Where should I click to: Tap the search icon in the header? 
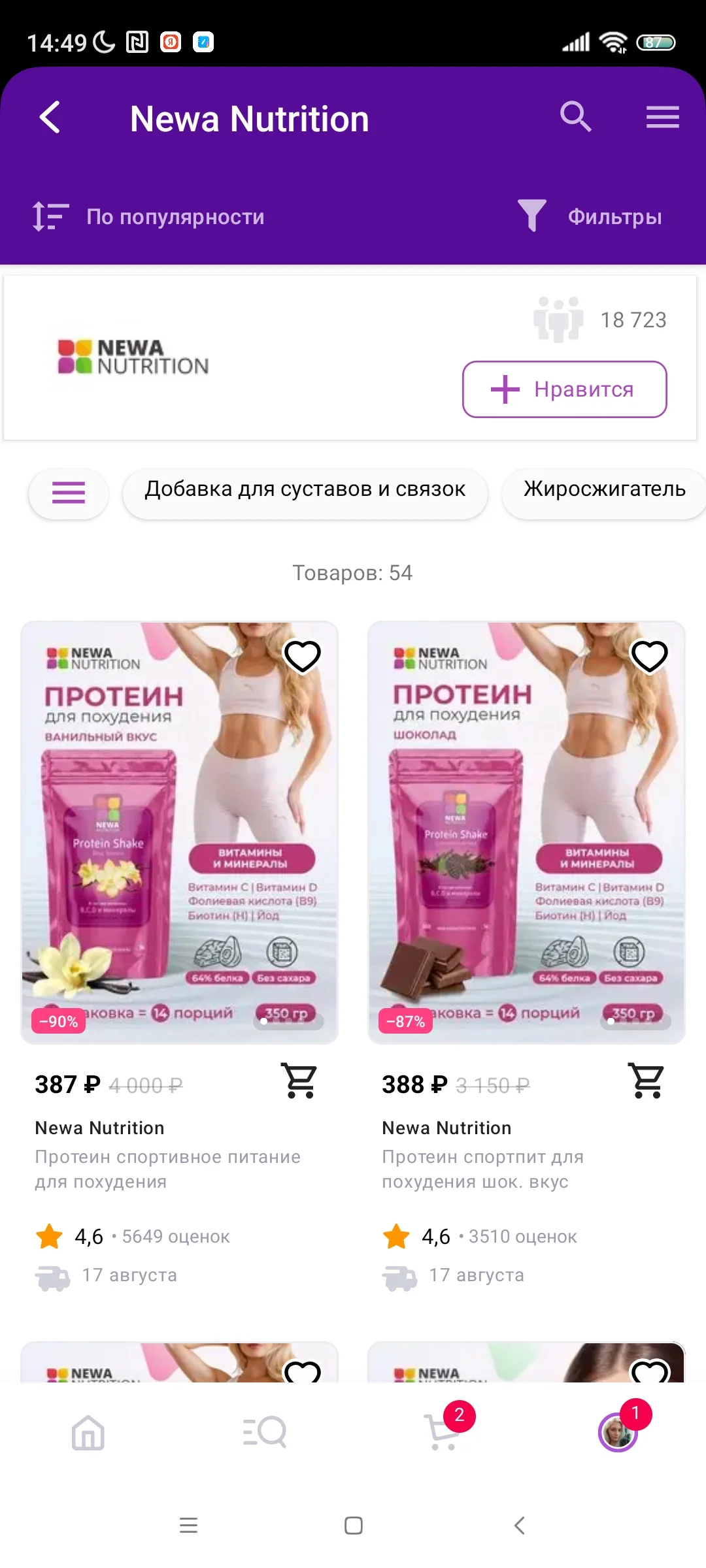pyautogui.click(x=575, y=118)
